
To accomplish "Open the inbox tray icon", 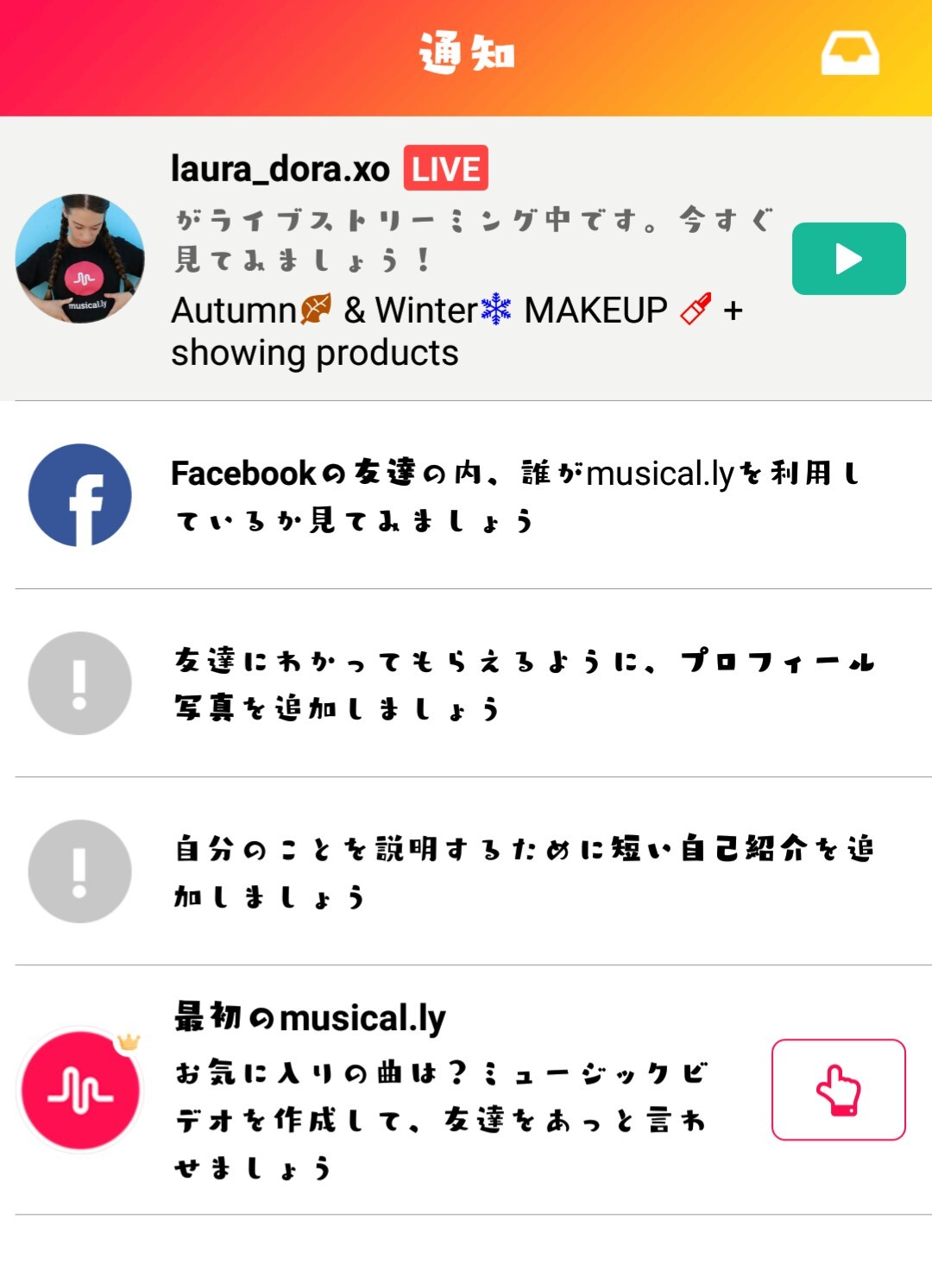I will pos(849,53).
